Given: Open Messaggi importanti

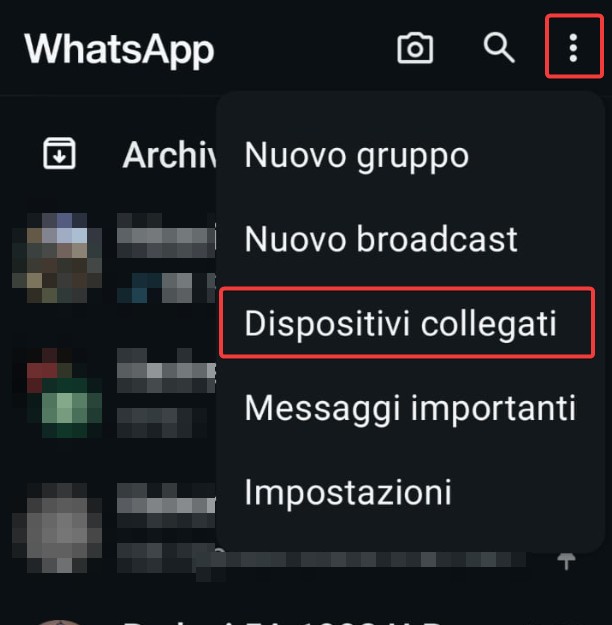Looking at the screenshot, I should click(409, 408).
